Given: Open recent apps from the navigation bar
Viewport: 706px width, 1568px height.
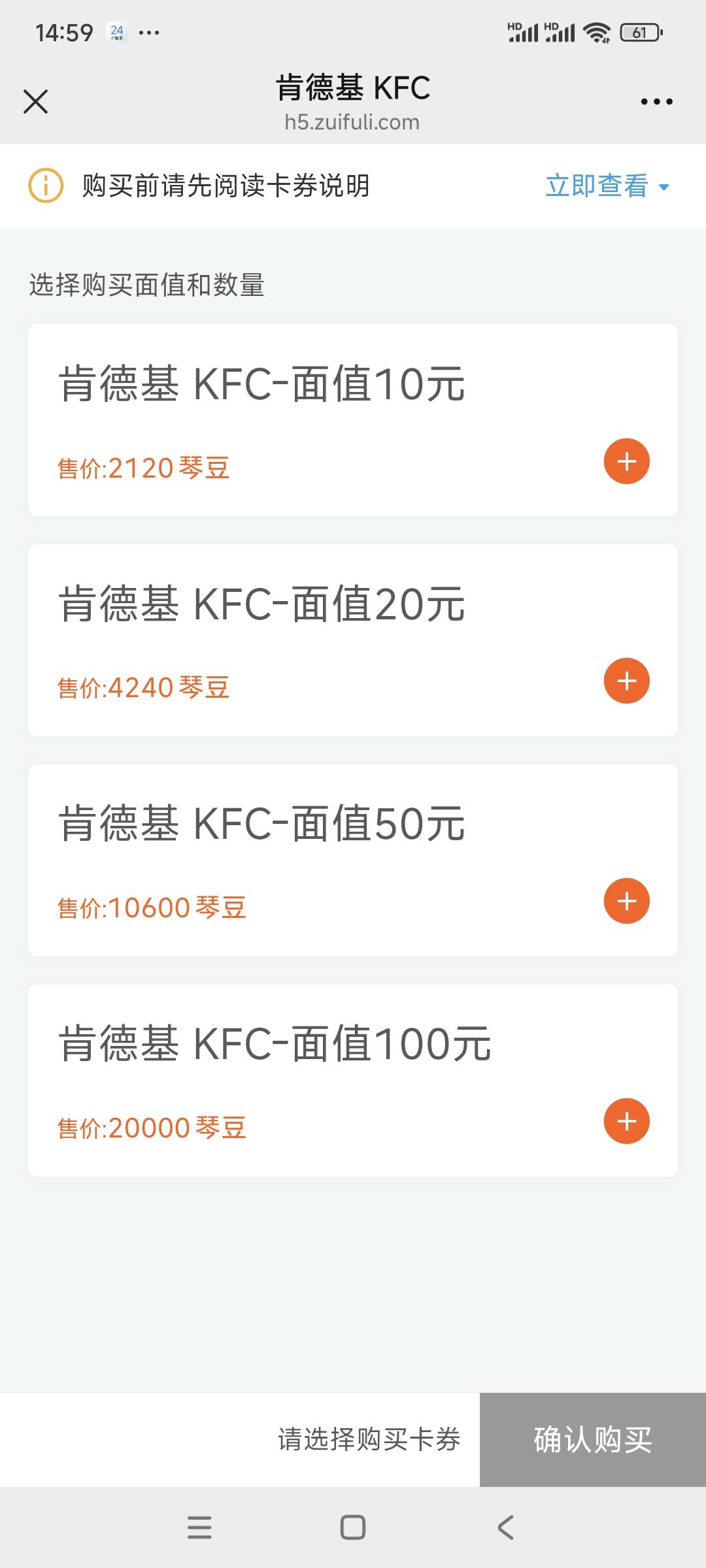Looking at the screenshot, I should pos(199,1527).
